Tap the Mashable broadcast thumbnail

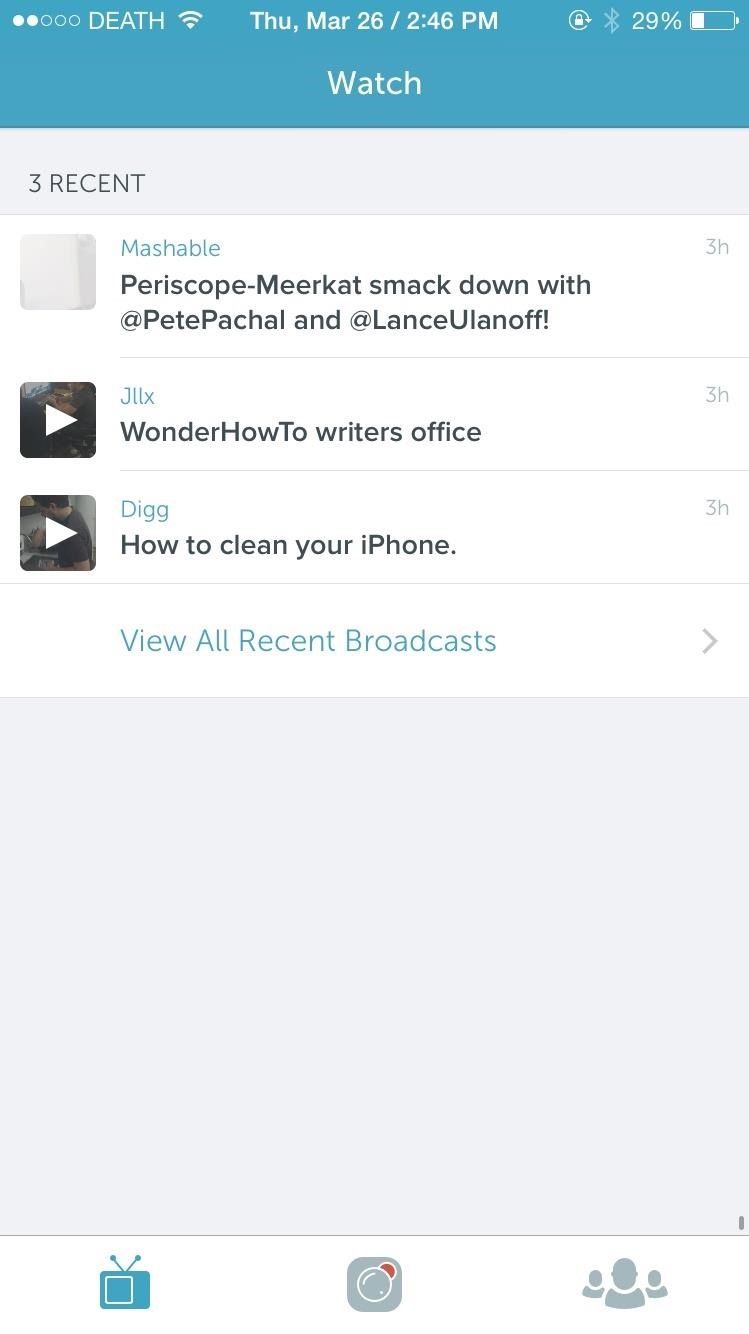pyautogui.click(x=57, y=271)
